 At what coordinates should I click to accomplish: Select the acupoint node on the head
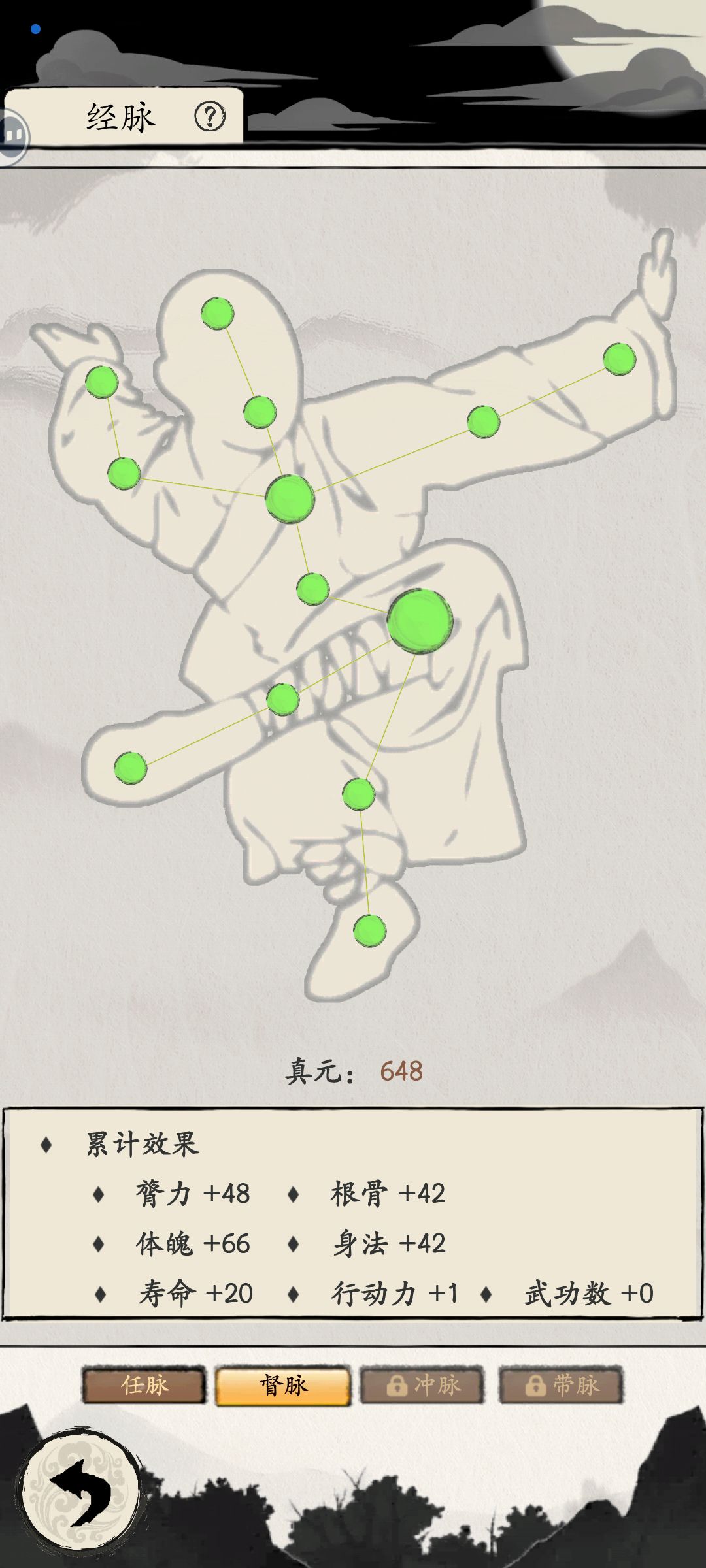coord(217,314)
